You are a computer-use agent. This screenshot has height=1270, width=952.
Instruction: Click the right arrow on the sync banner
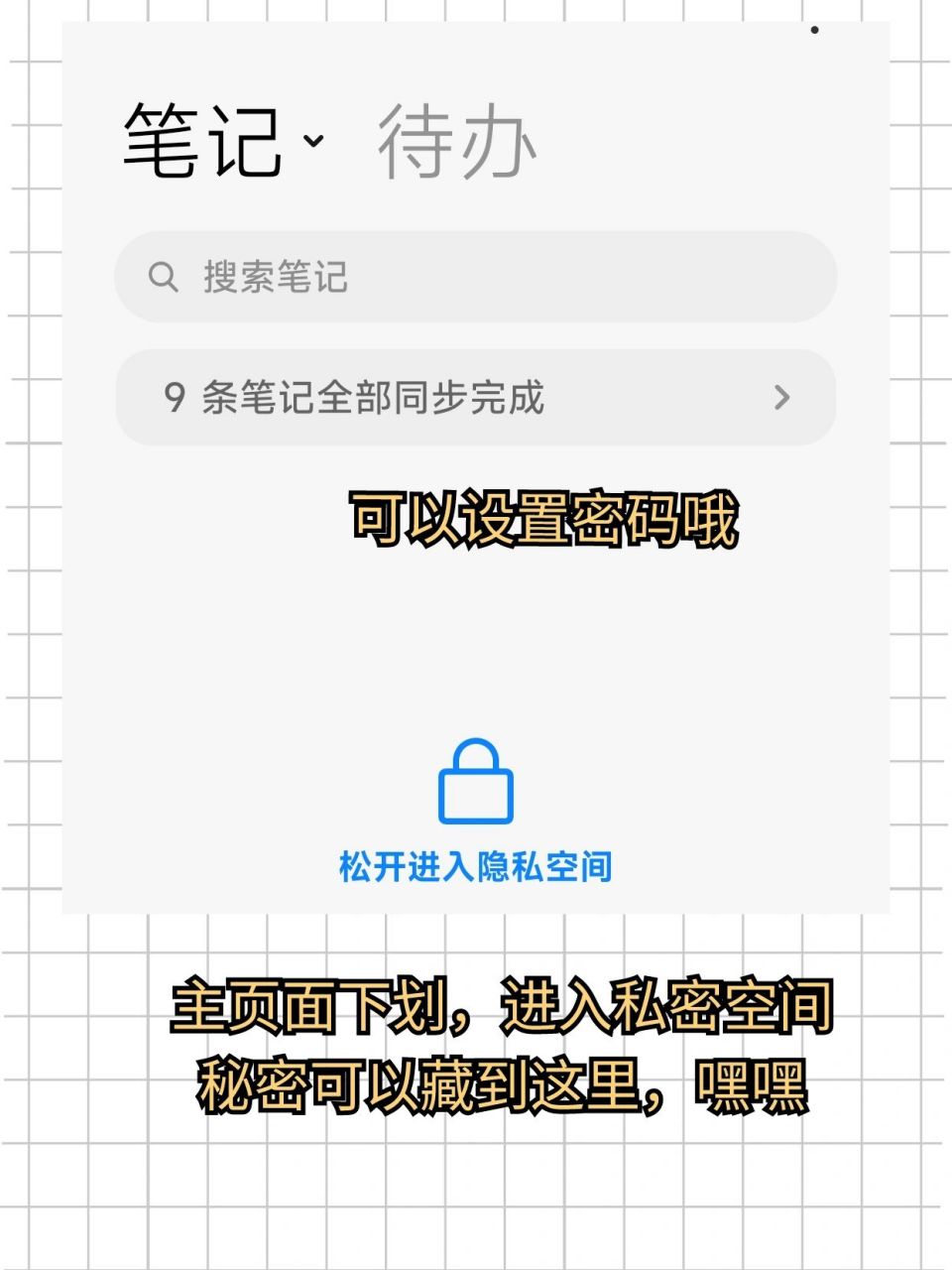(783, 398)
